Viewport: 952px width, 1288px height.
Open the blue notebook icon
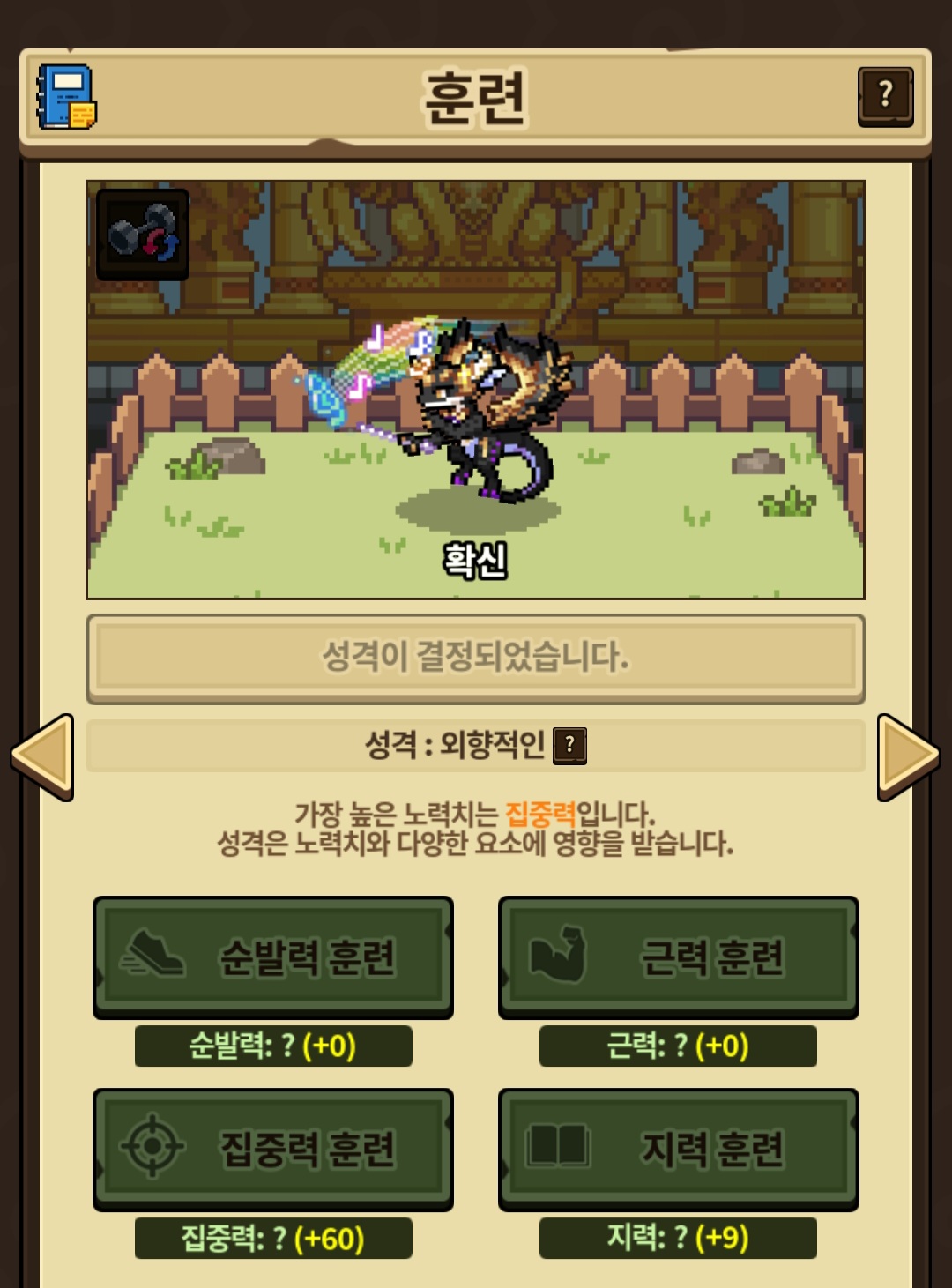click(x=66, y=97)
